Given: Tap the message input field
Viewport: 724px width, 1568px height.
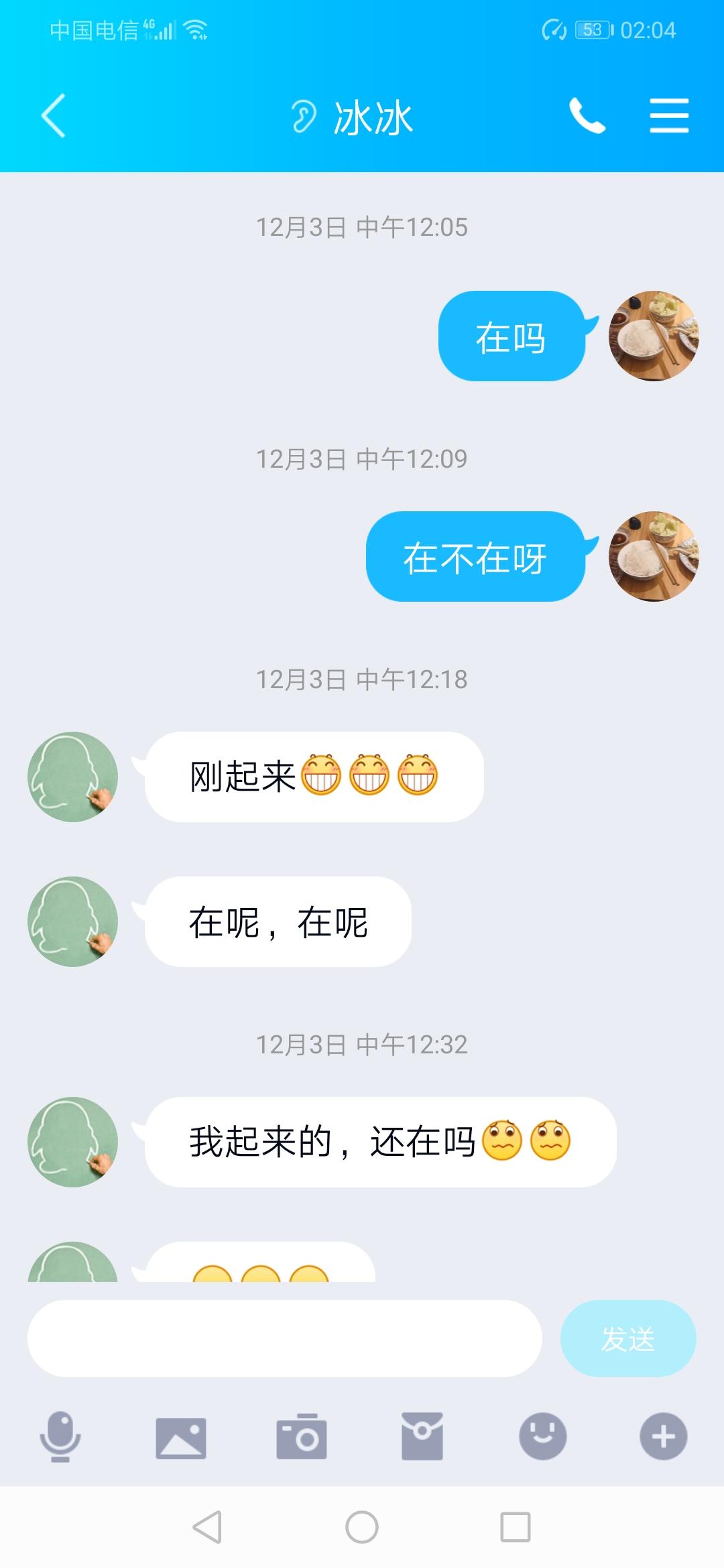Looking at the screenshot, I should point(284,1338).
